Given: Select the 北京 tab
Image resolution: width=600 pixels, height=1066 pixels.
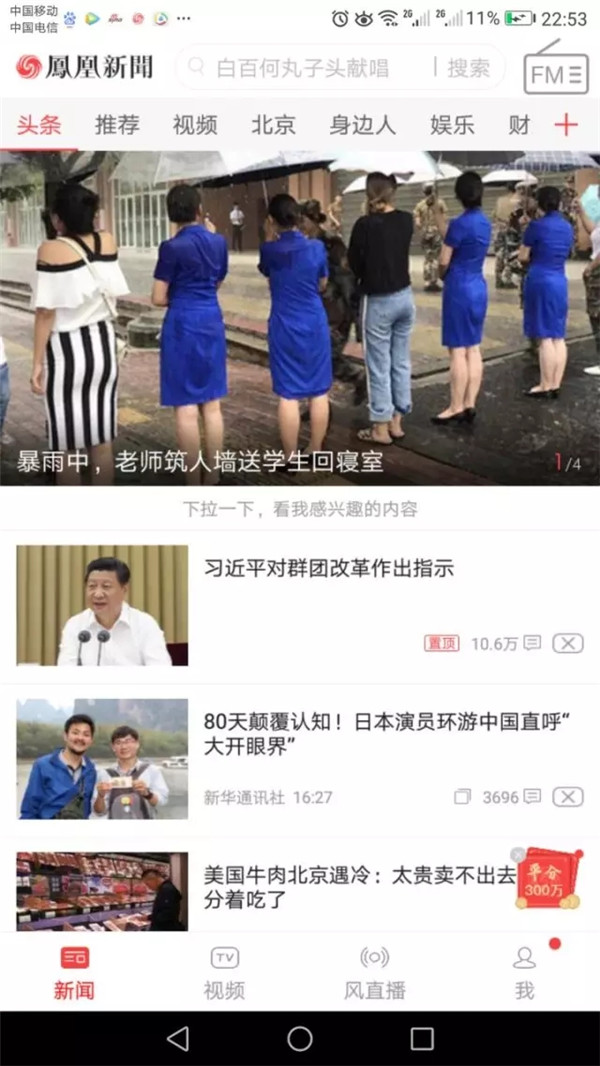Looking at the screenshot, I should [x=273, y=125].
